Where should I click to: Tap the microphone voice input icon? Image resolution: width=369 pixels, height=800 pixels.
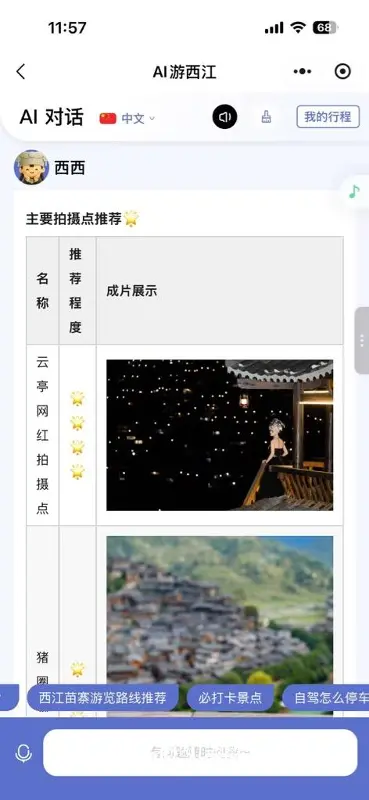pos(23,753)
